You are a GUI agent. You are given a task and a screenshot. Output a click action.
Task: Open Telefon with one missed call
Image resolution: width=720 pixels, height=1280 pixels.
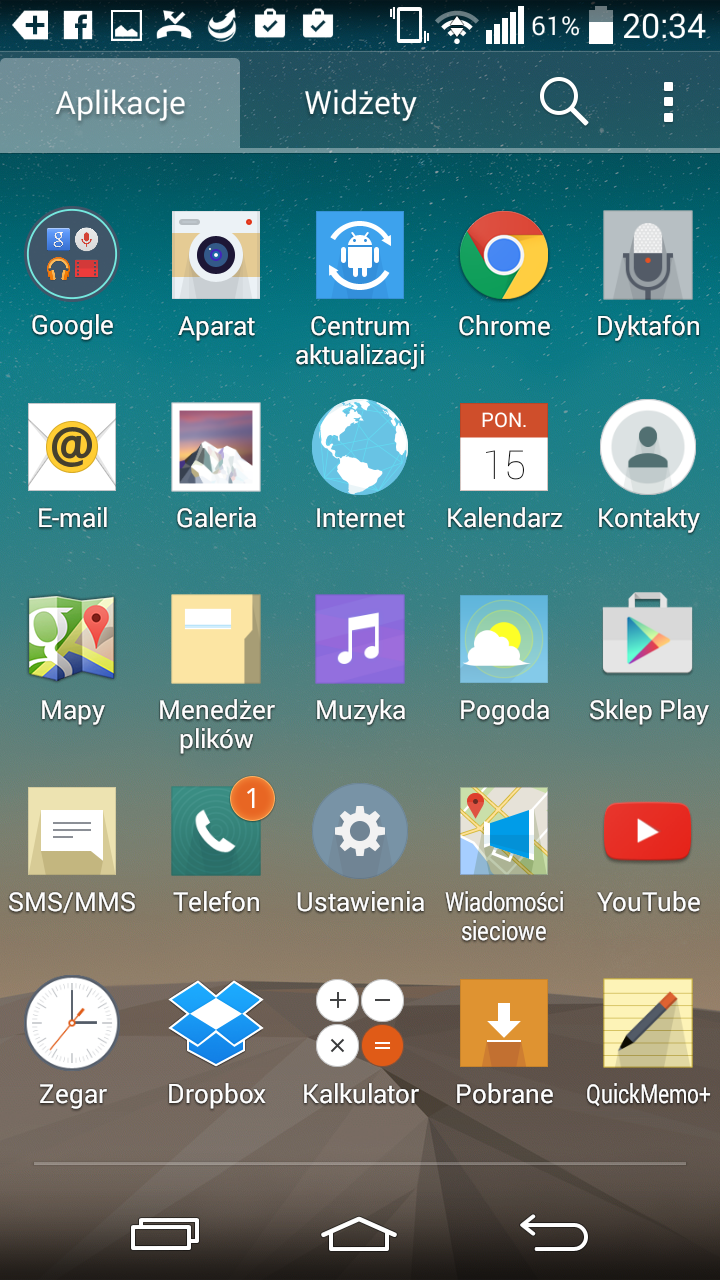[216, 831]
